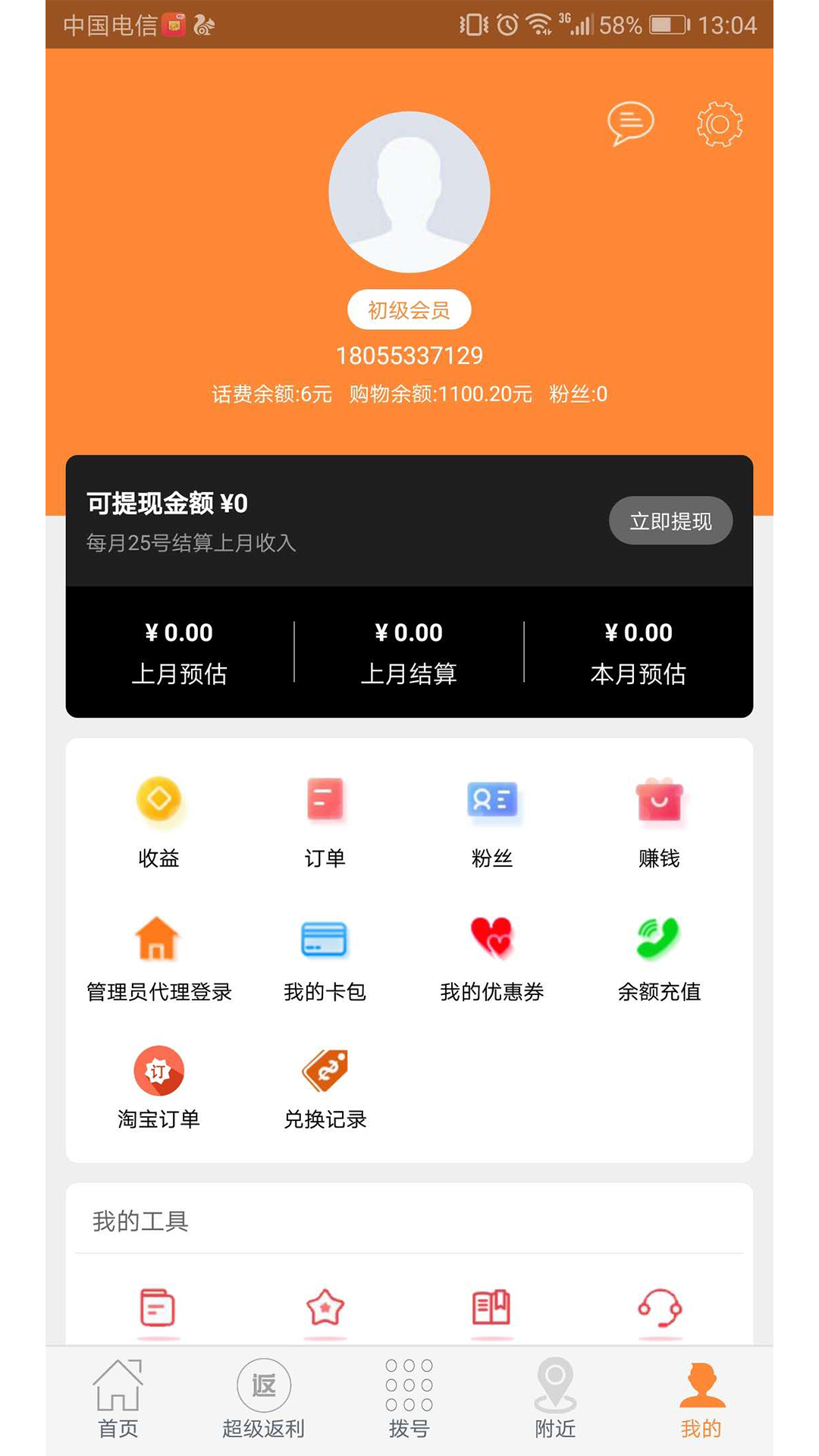Open the 拨号 dial tab

[409, 1400]
